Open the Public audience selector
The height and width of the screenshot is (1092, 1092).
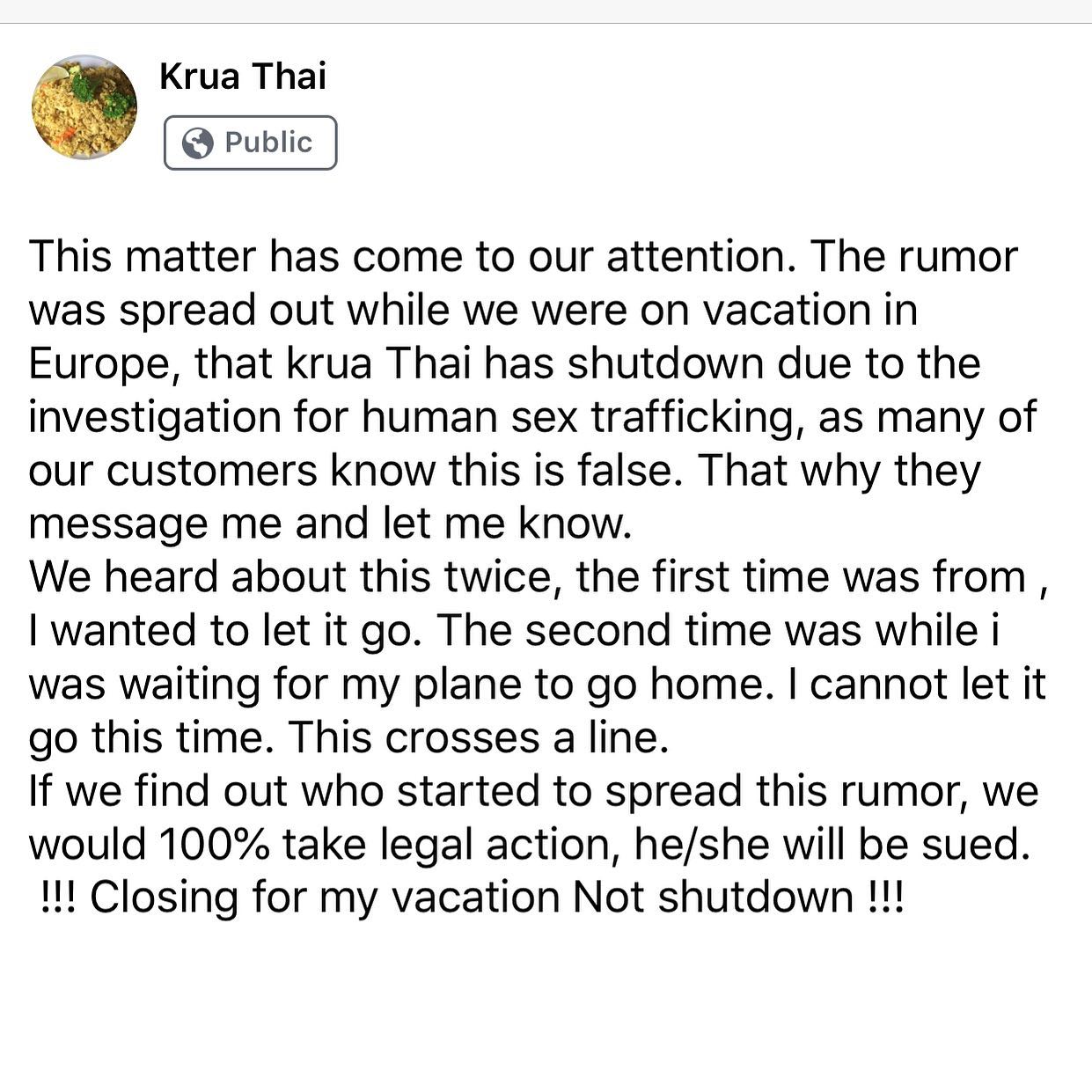pyautogui.click(x=250, y=143)
